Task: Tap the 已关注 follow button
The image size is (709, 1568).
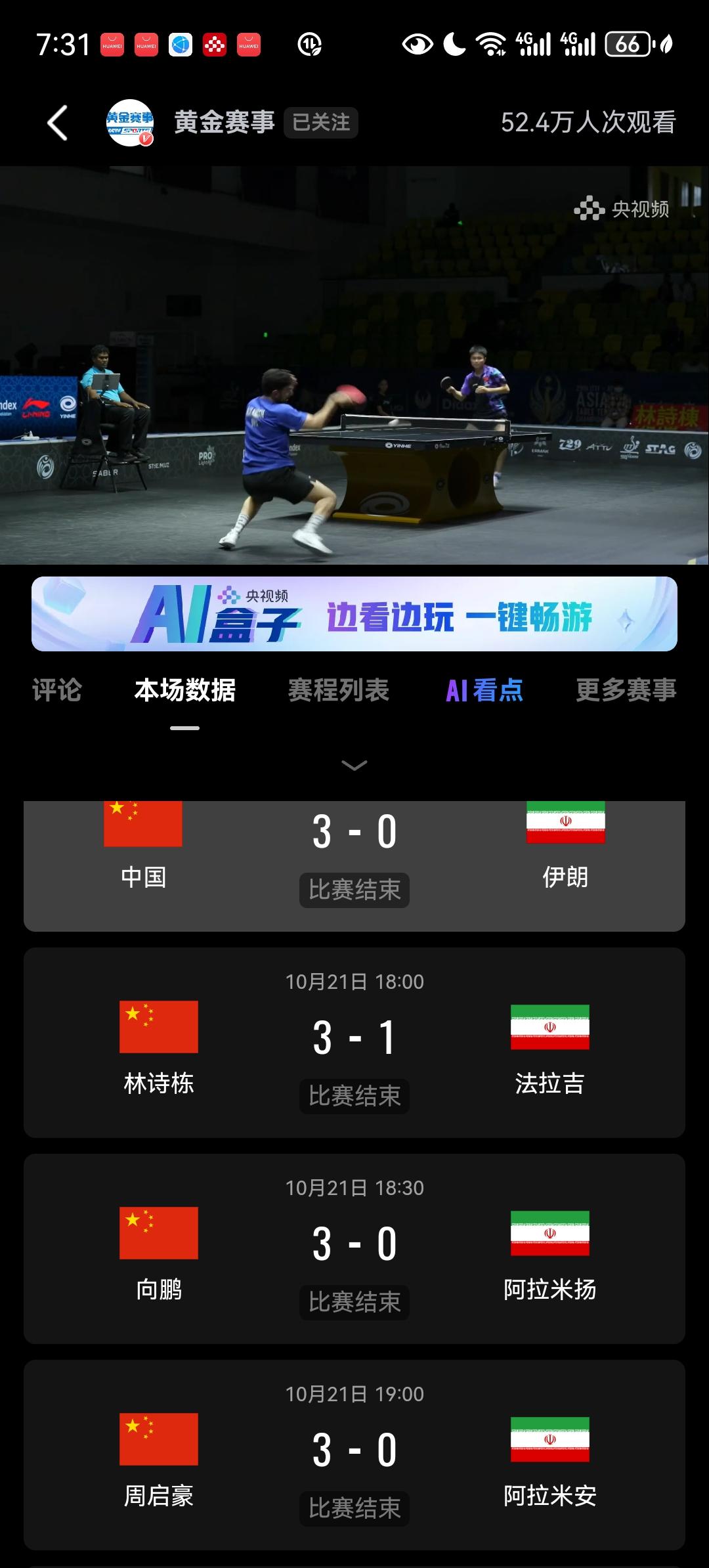Action: coord(321,123)
